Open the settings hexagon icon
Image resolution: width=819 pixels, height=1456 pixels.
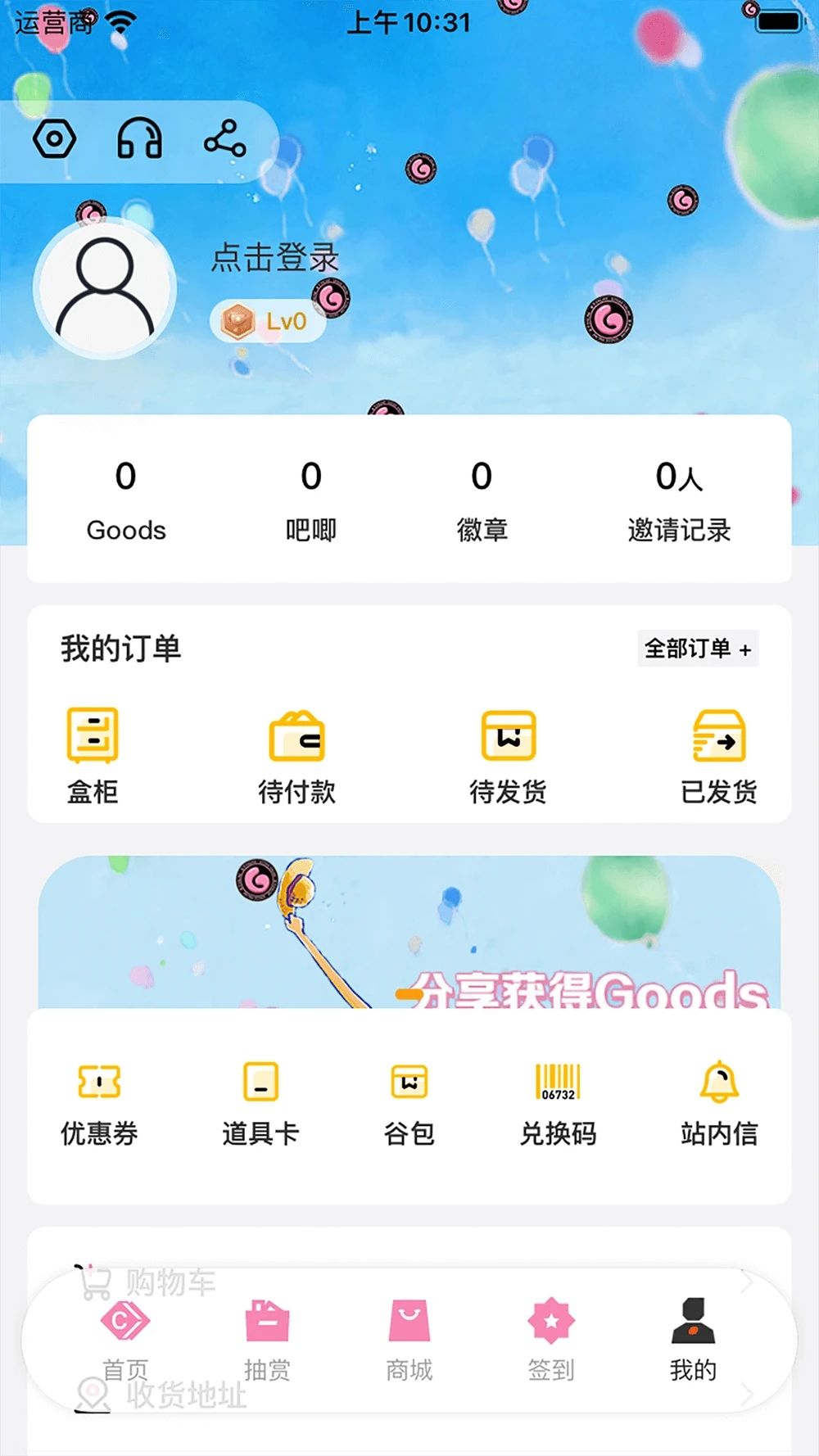pyautogui.click(x=55, y=139)
